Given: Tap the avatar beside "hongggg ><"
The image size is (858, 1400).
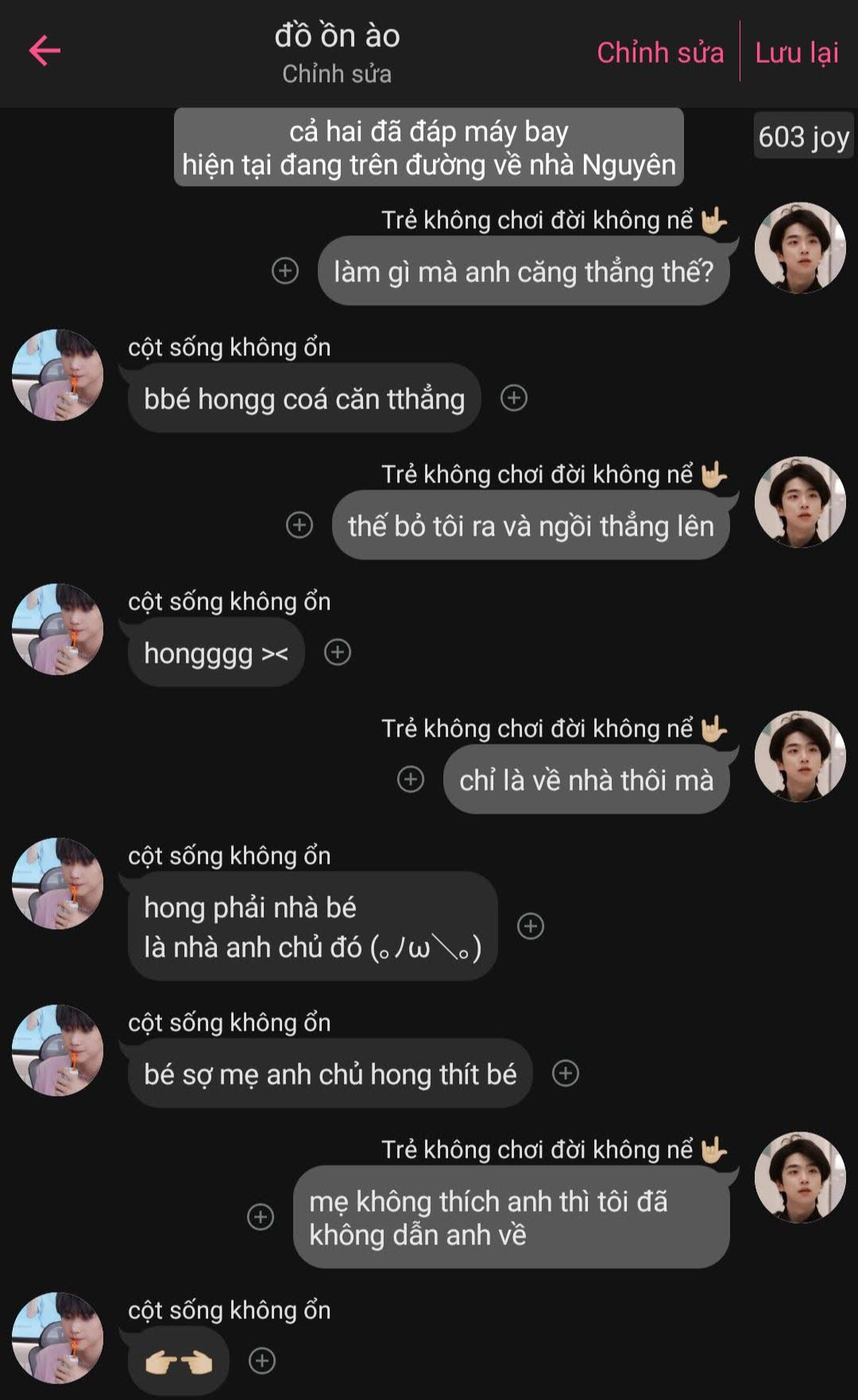Looking at the screenshot, I should tap(57, 629).
